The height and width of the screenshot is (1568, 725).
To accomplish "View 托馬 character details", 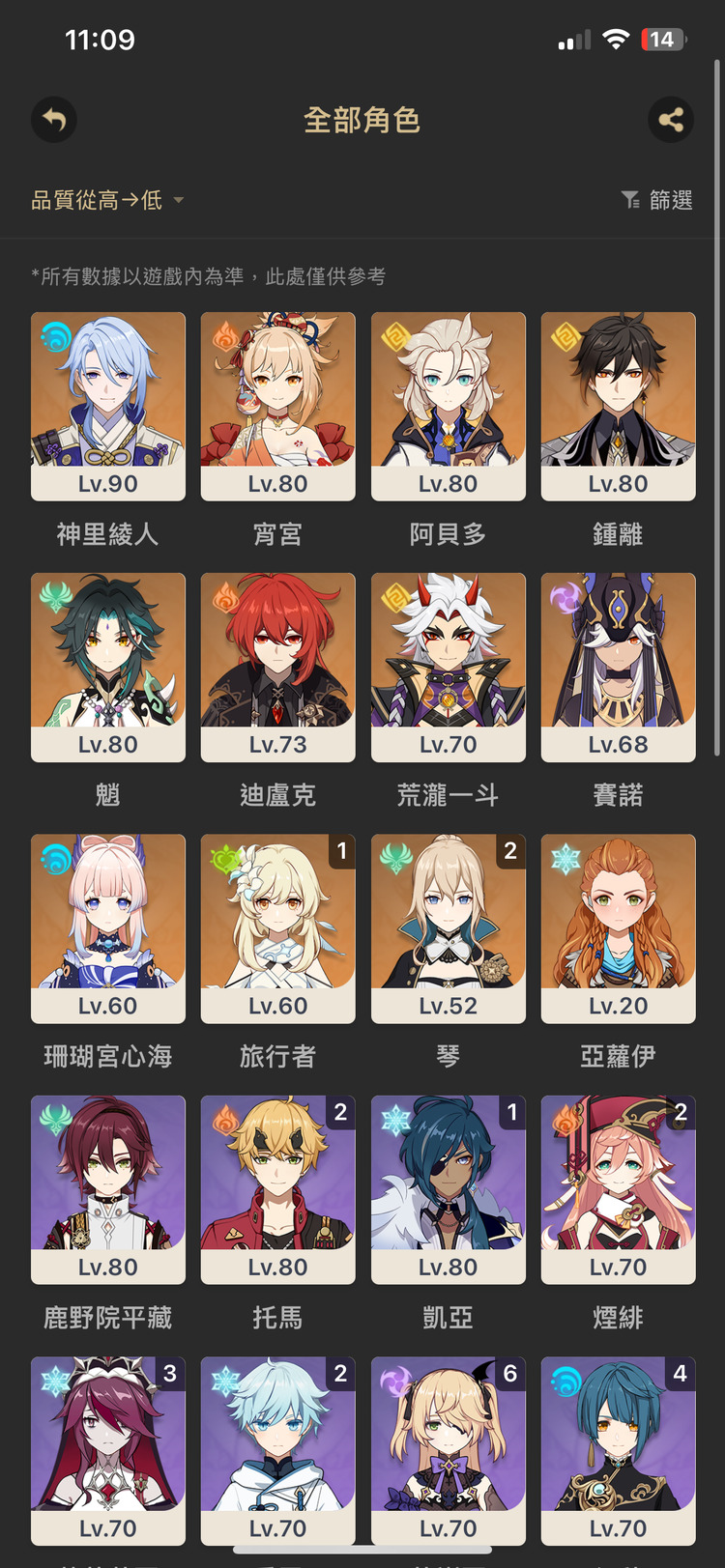I will point(278,1189).
